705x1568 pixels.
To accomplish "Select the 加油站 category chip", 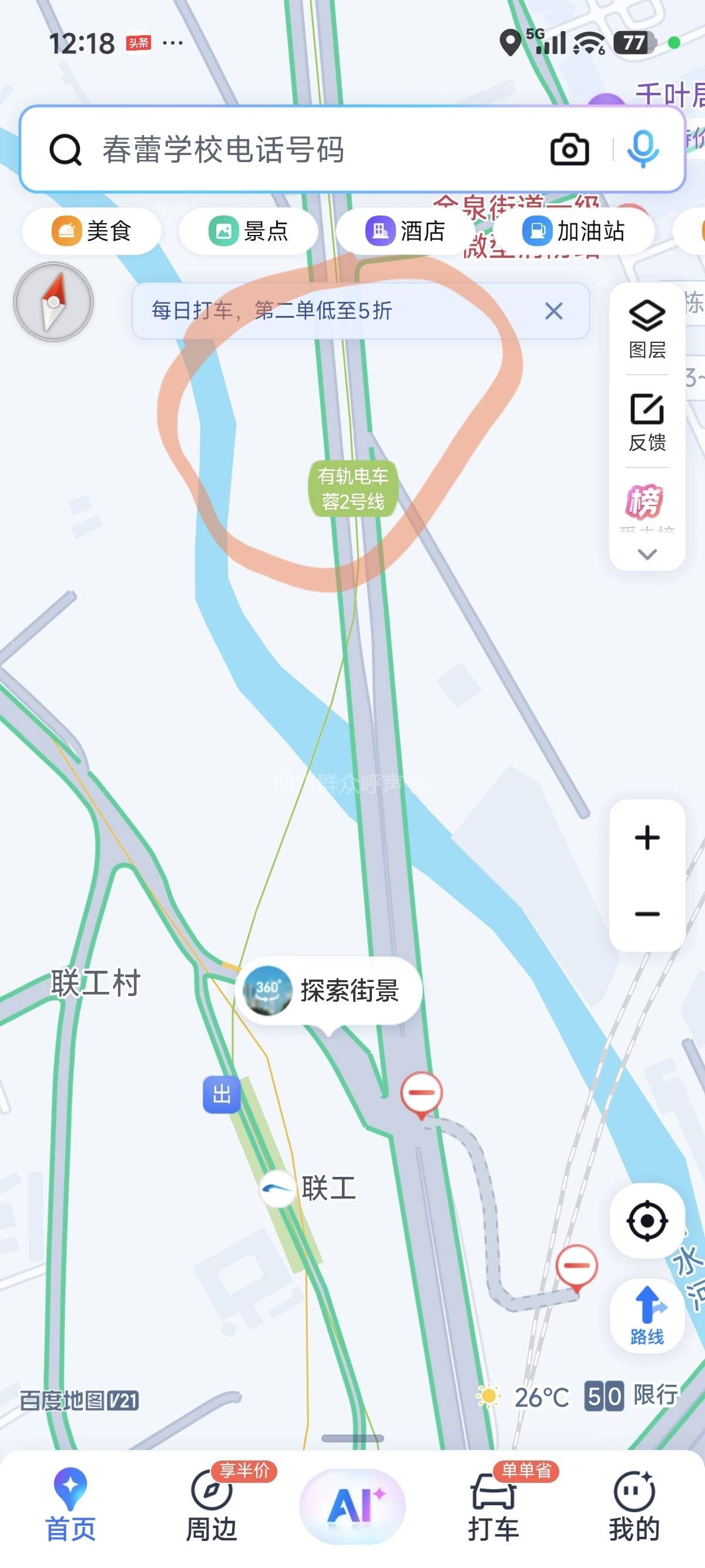I will (x=573, y=231).
